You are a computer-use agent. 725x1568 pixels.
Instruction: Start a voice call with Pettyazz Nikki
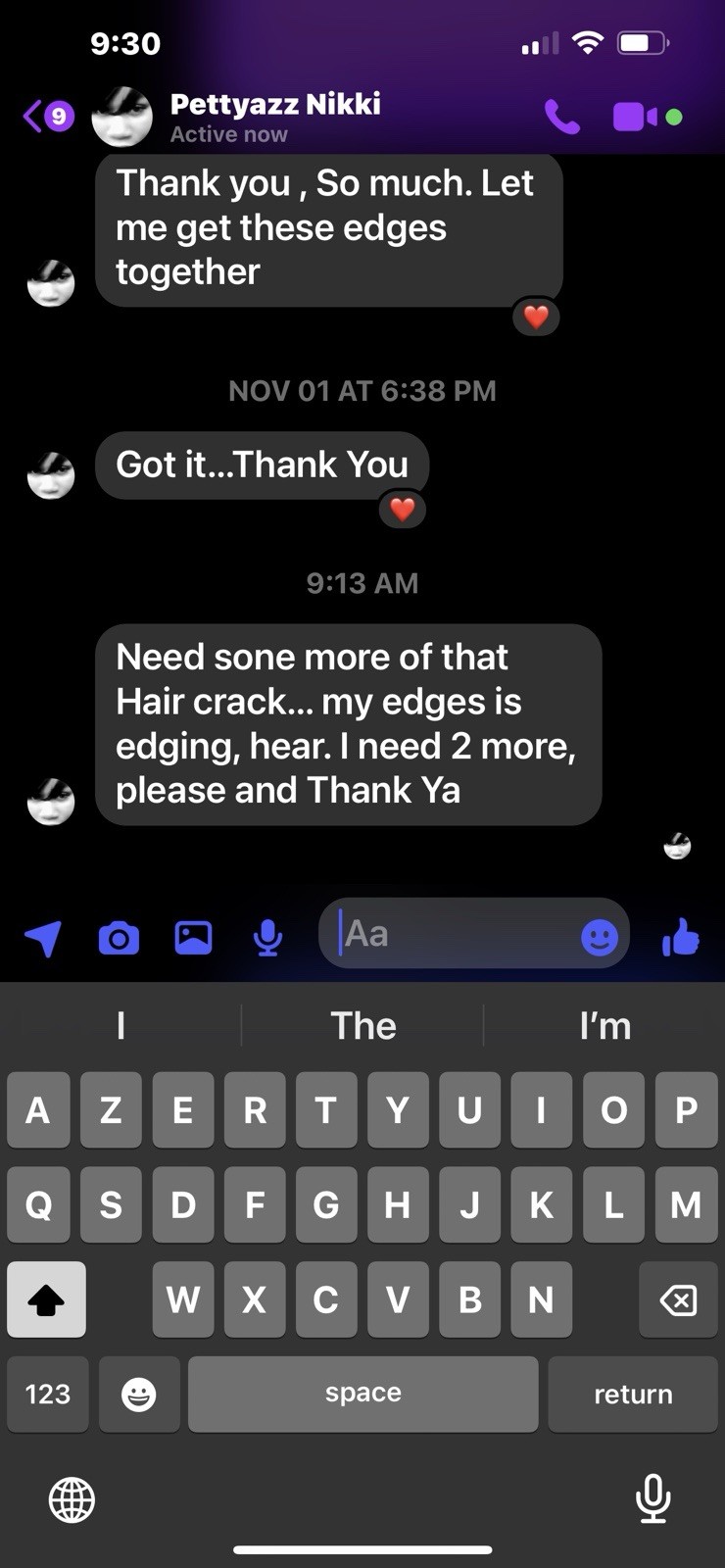click(562, 118)
